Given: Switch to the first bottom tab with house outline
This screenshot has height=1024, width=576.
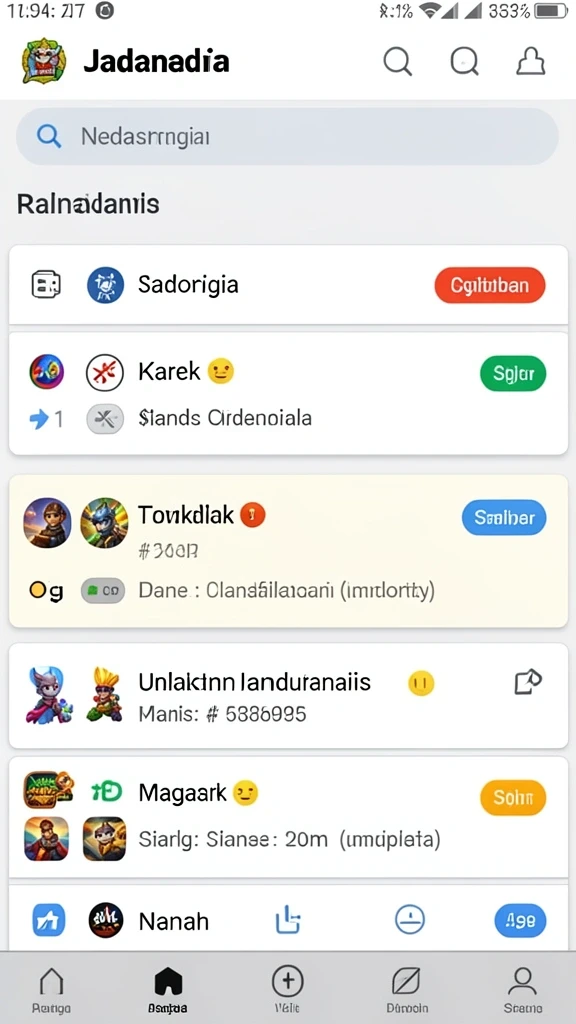Looking at the screenshot, I should click(52, 989).
